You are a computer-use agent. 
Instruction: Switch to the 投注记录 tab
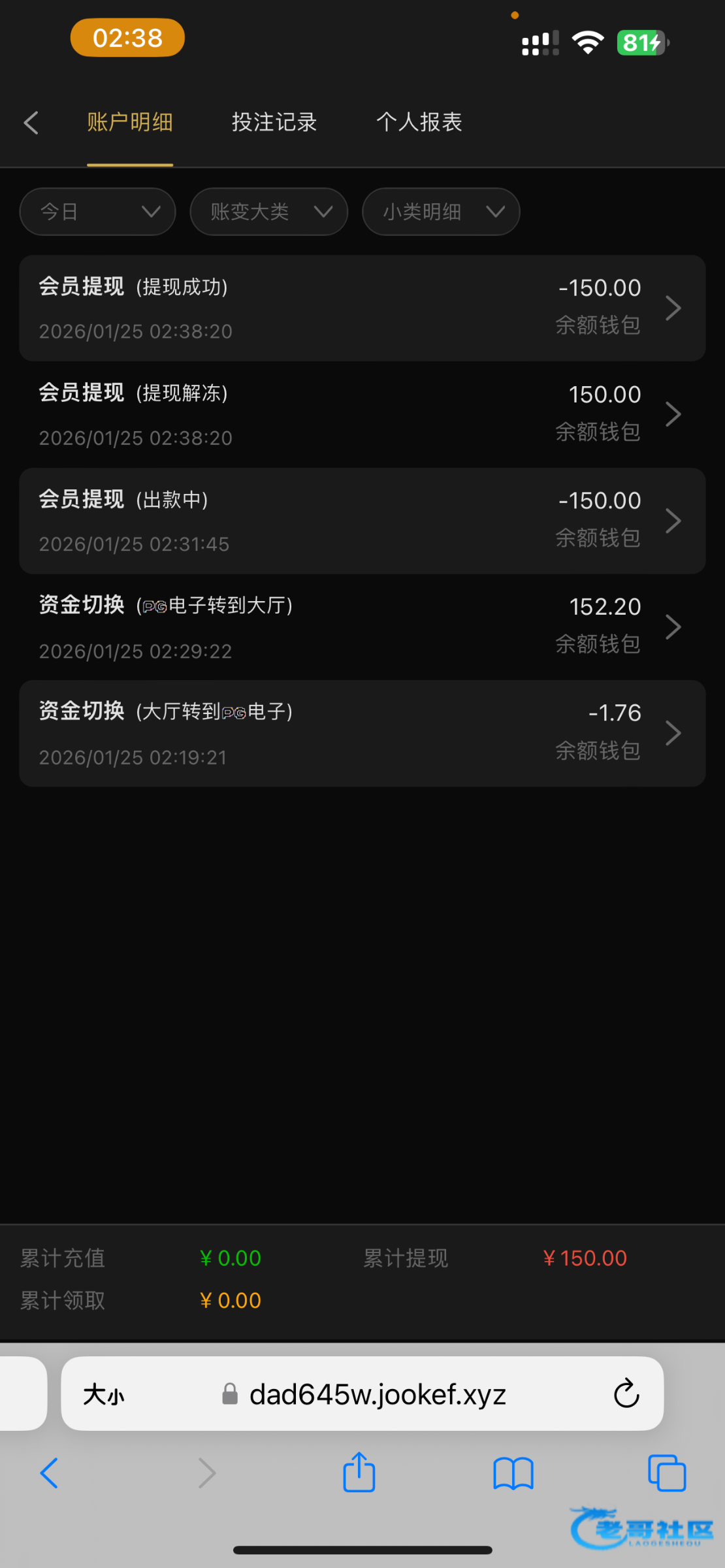tap(274, 123)
